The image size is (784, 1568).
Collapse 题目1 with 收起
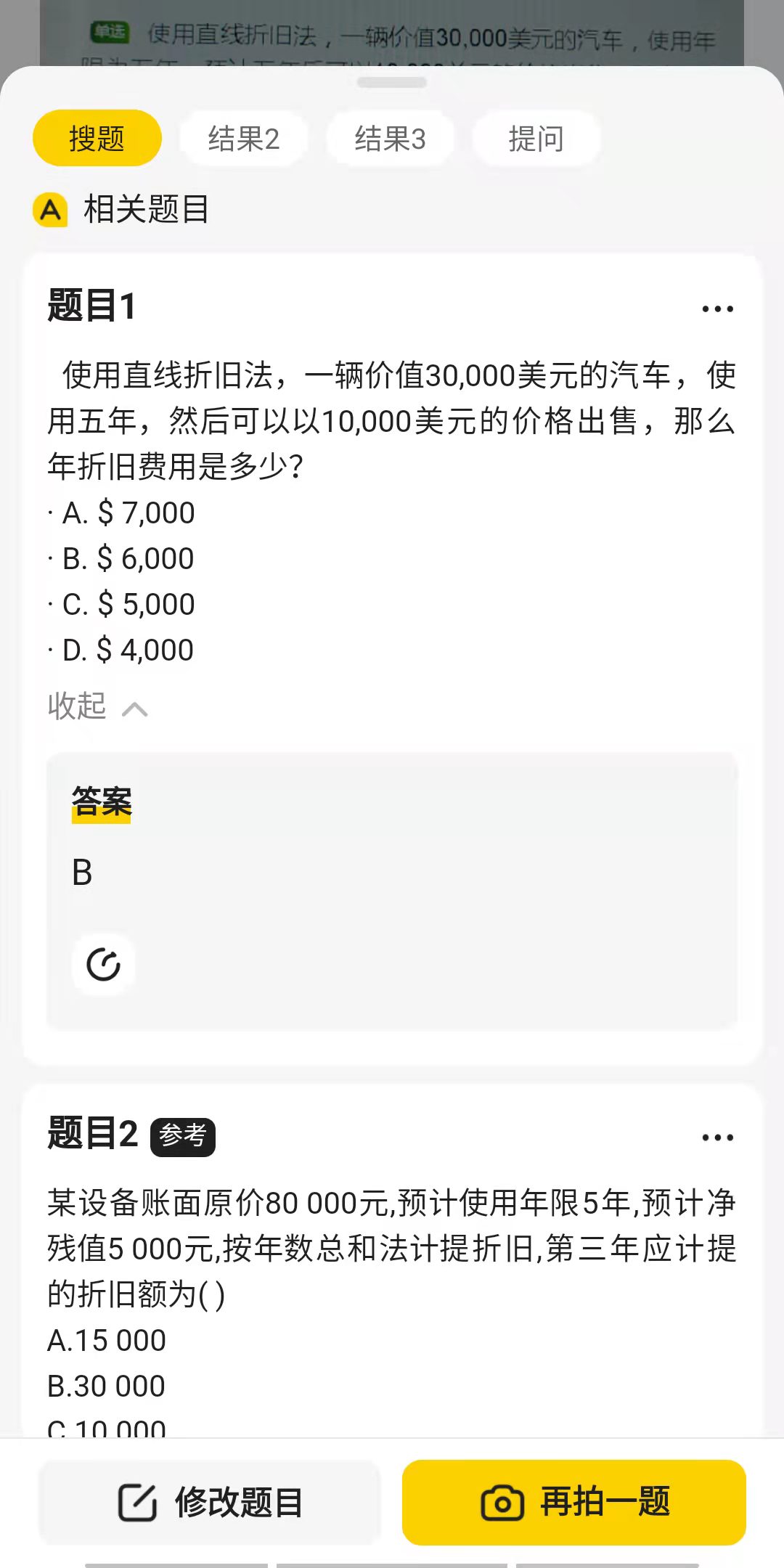click(97, 706)
